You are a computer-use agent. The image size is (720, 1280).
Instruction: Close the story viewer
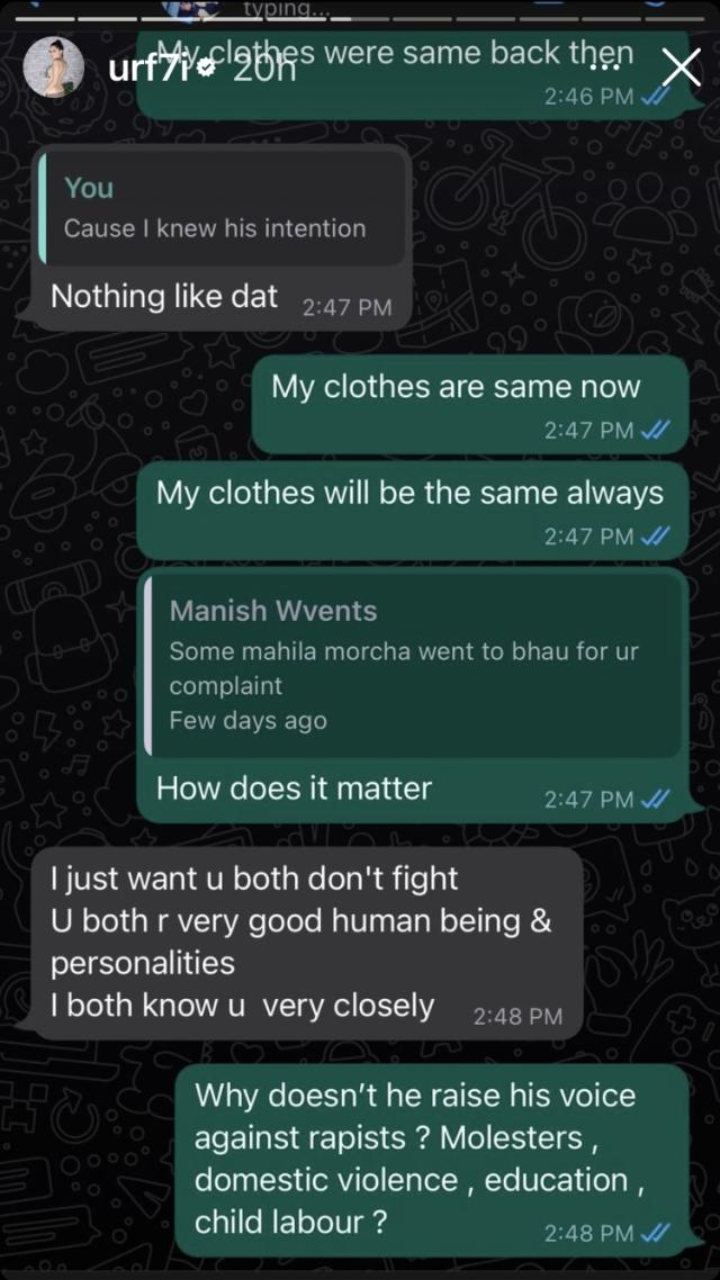point(681,69)
